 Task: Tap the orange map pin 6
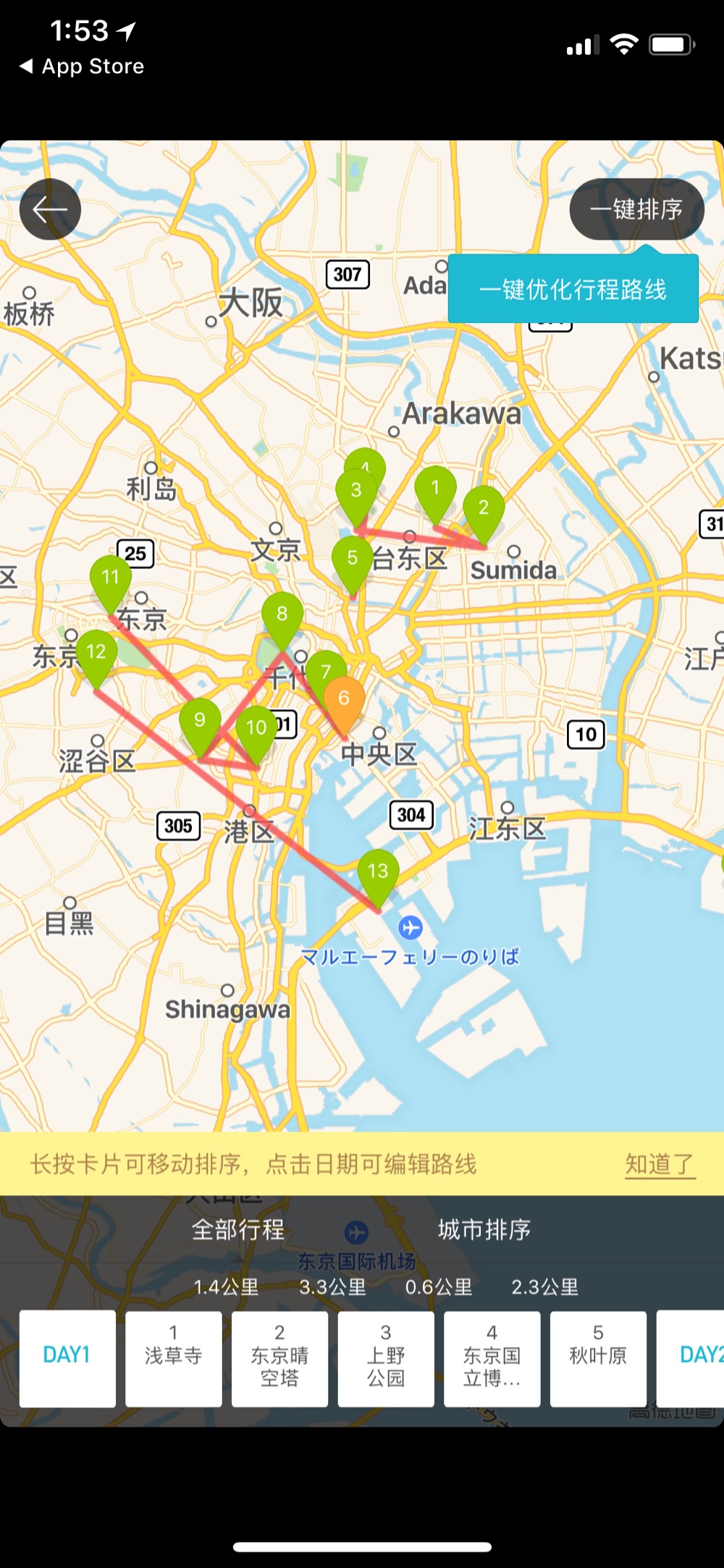click(x=344, y=700)
